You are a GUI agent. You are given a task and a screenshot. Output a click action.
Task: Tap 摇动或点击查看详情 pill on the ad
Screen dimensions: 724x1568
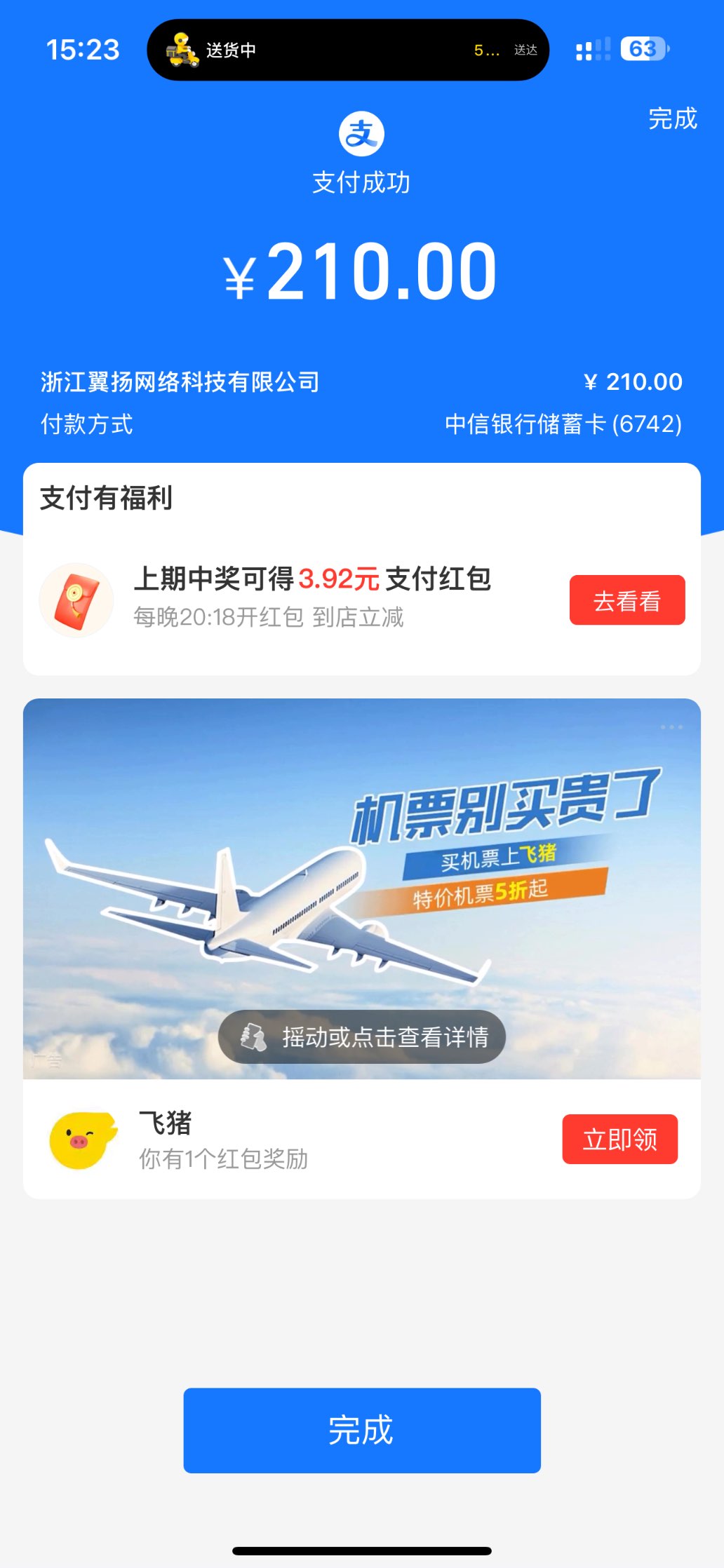tap(361, 1036)
